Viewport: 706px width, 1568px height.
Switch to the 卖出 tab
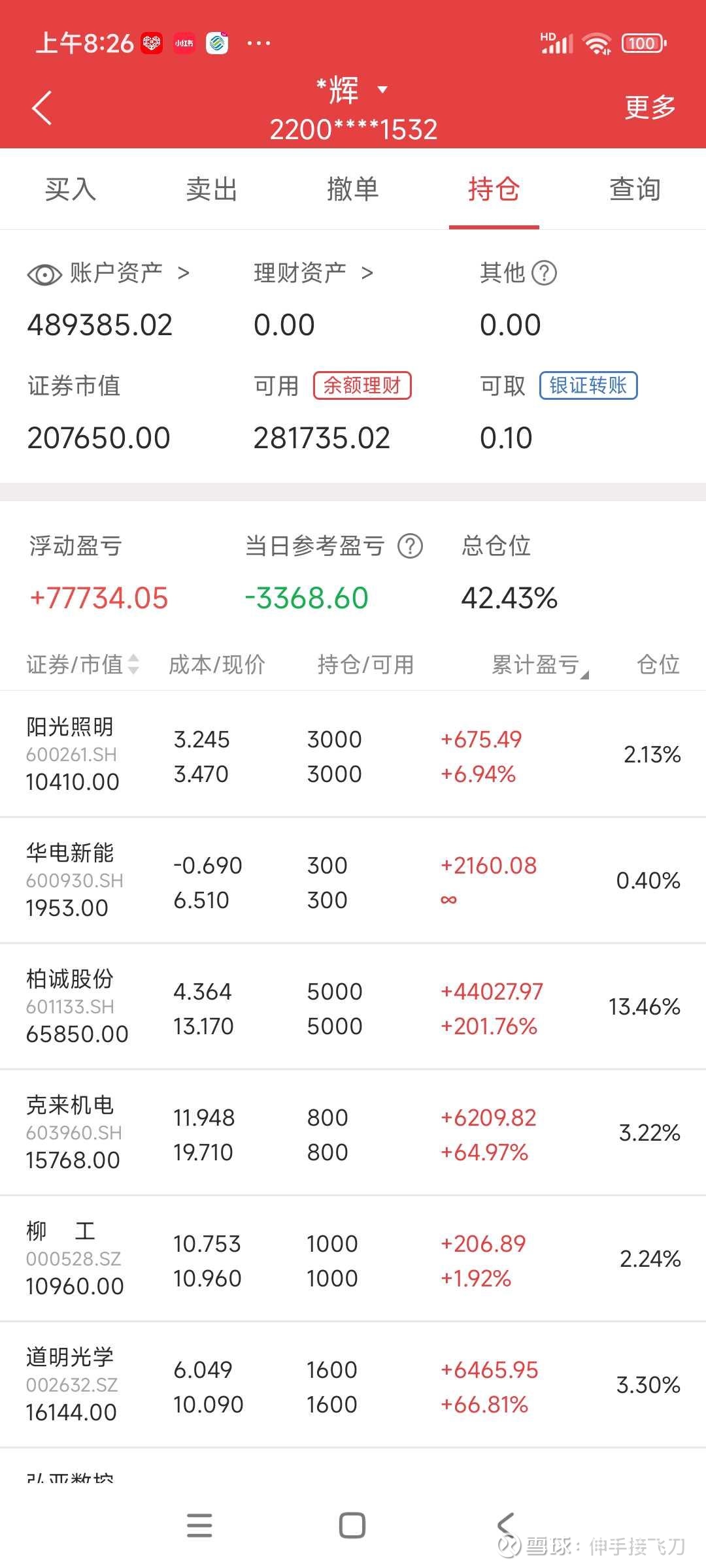(212, 189)
